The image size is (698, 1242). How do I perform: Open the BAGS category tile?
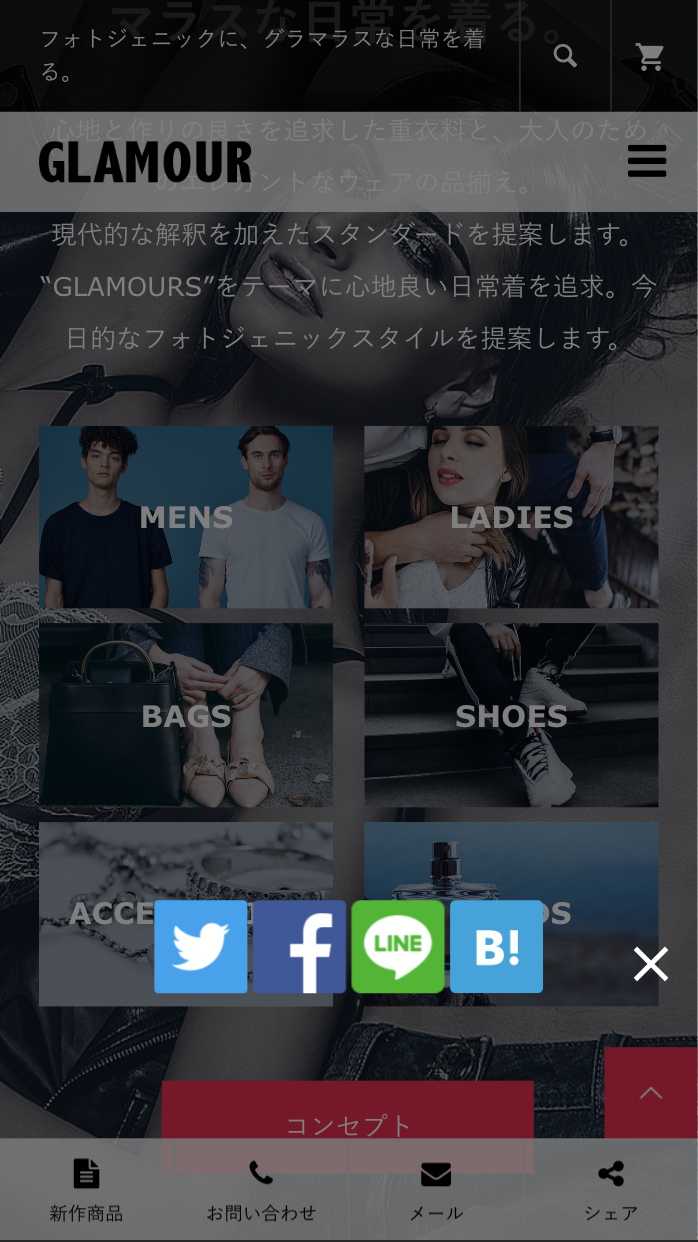186,715
